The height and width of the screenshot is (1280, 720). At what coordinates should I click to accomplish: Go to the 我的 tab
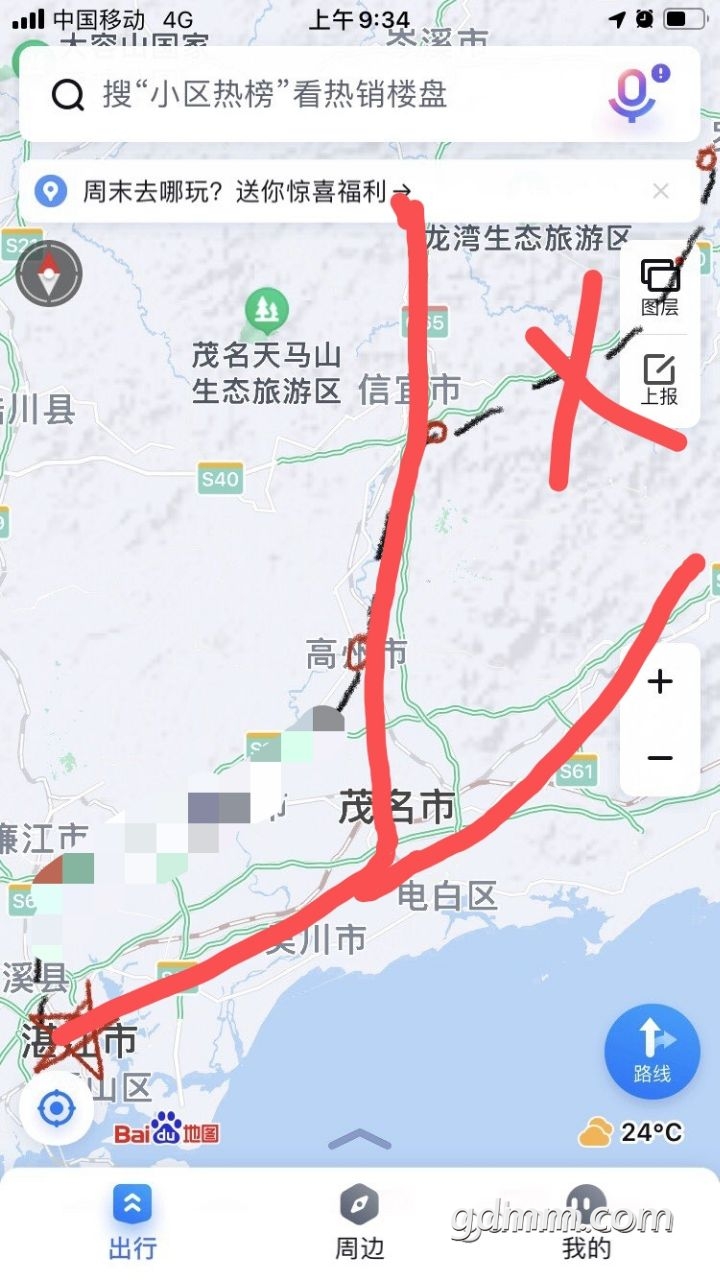(x=586, y=1222)
